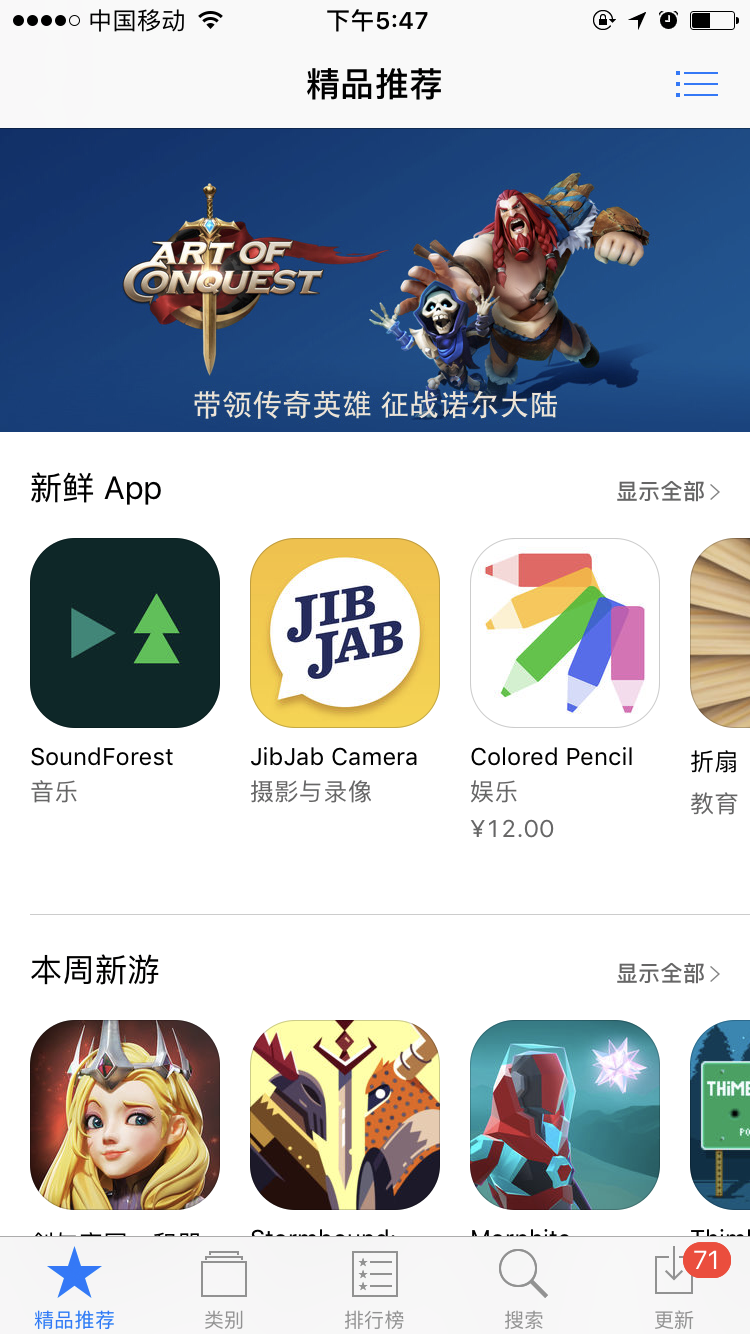Open the Art of Conquest banner
Viewport: 750px width, 1334px height.
tap(375, 280)
